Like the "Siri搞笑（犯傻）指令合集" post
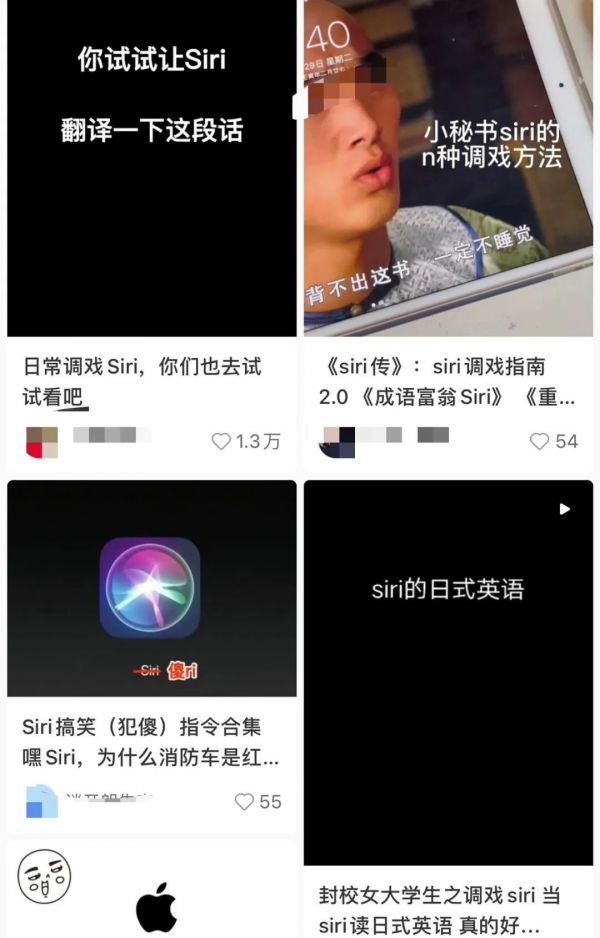The image size is (600, 938). [x=244, y=801]
